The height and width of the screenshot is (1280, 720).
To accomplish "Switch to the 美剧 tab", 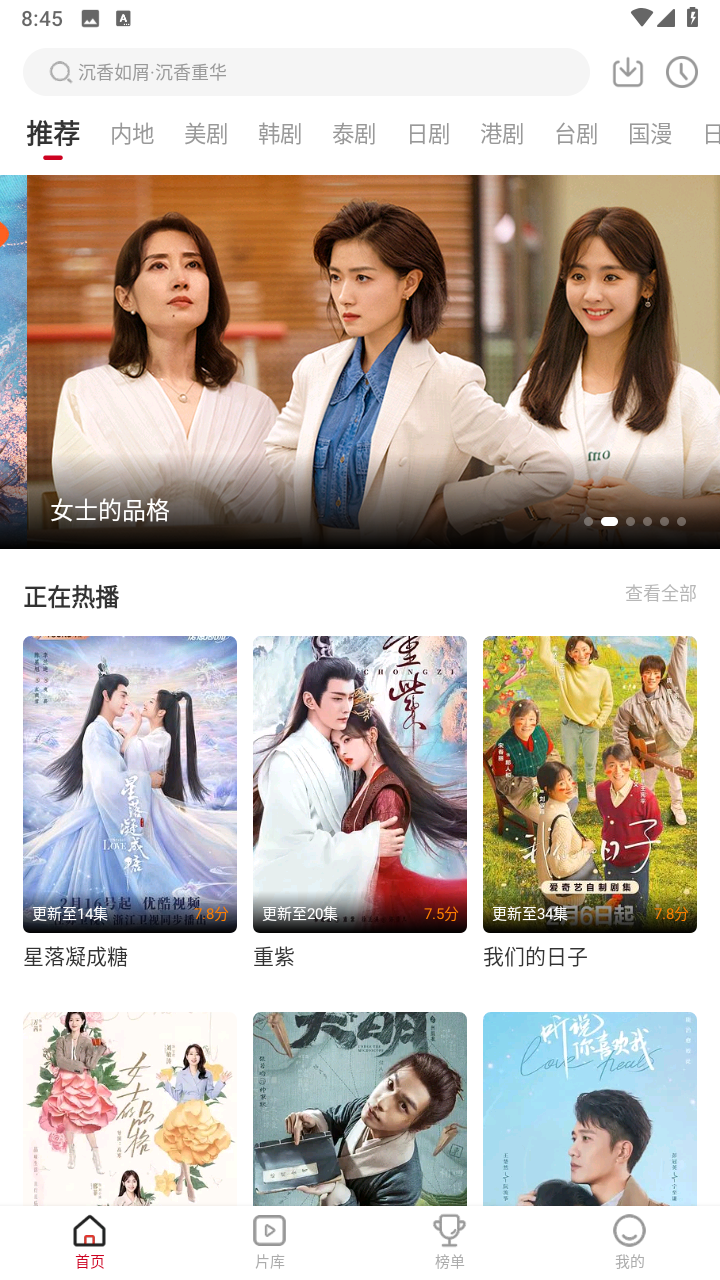I will coord(206,134).
